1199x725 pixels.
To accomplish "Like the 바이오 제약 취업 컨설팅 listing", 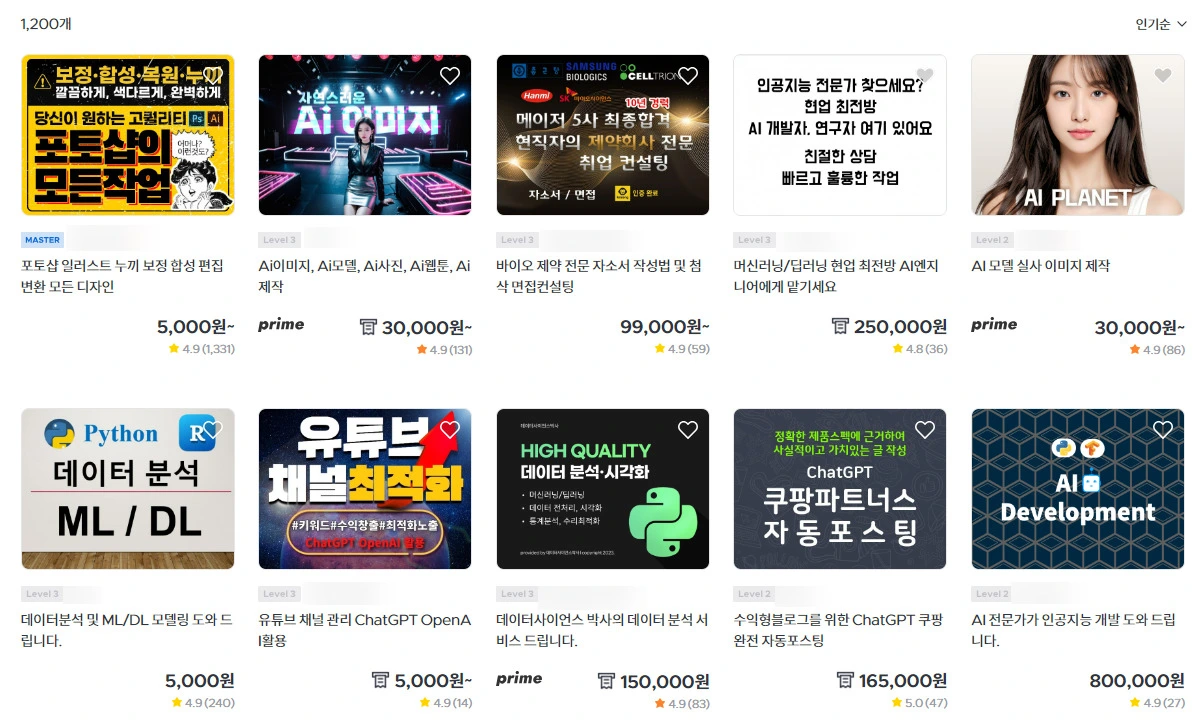I will coord(688,76).
